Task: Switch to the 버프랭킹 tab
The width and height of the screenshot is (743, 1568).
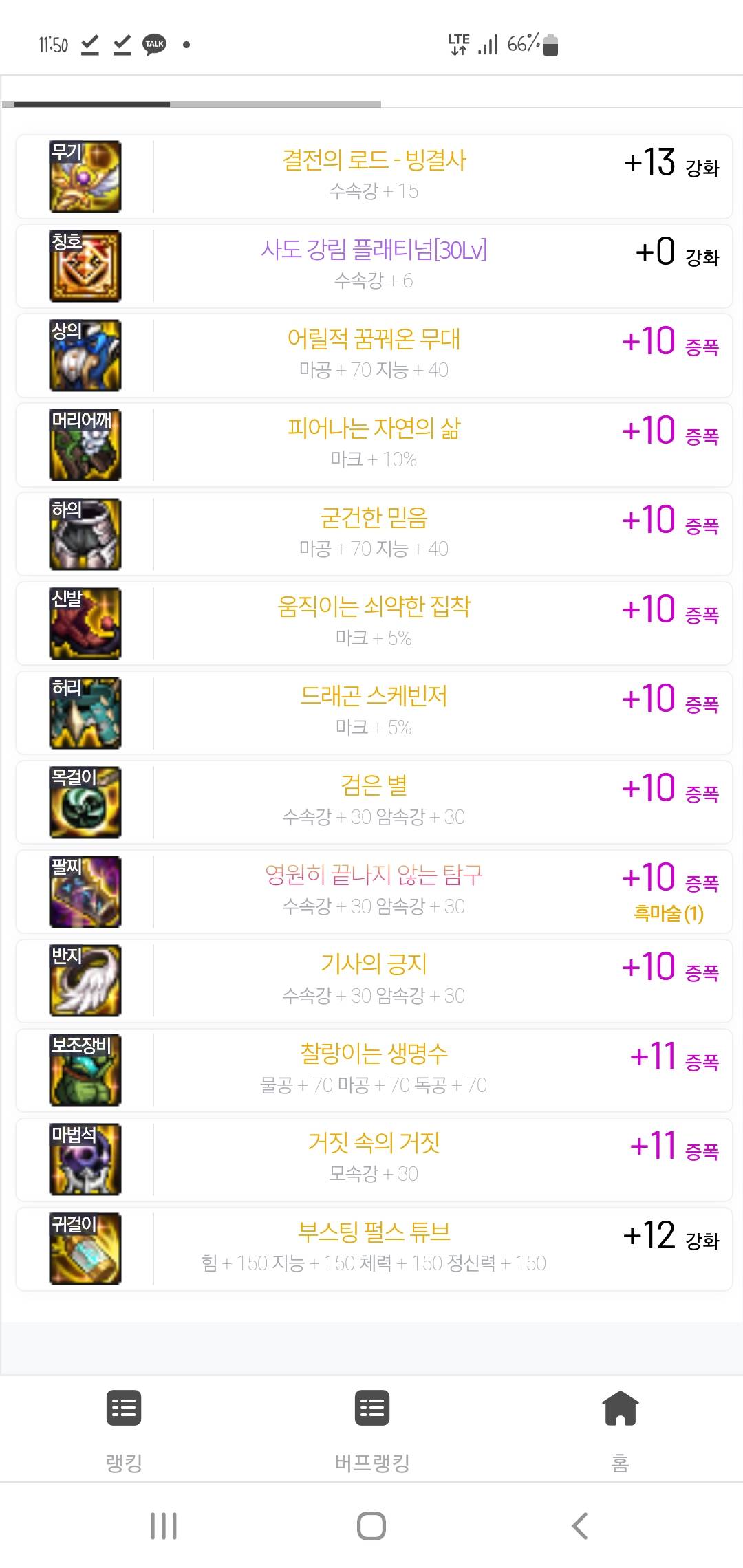Action: click(x=371, y=1430)
